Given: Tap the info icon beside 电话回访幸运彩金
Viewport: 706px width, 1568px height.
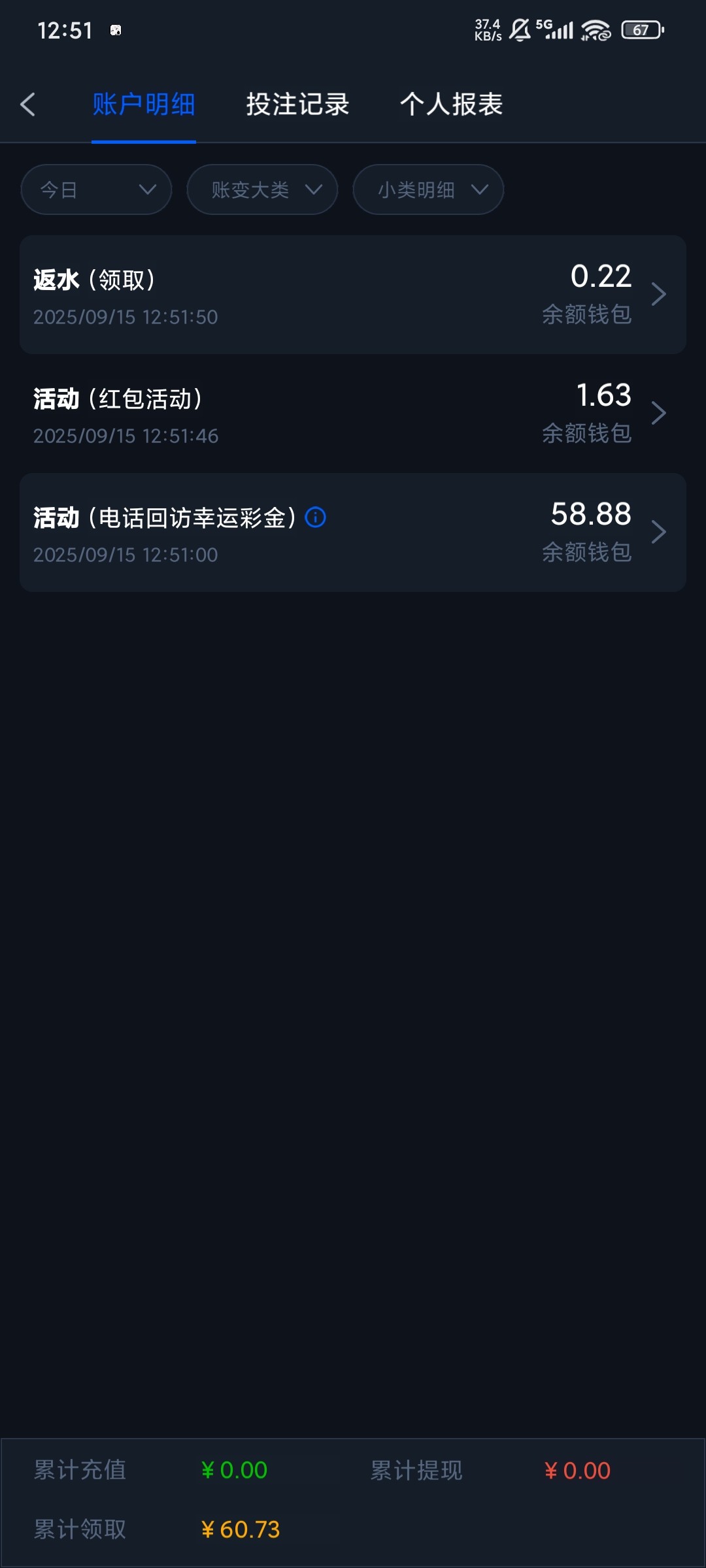Looking at the screenshot, I should pos(316,517).
